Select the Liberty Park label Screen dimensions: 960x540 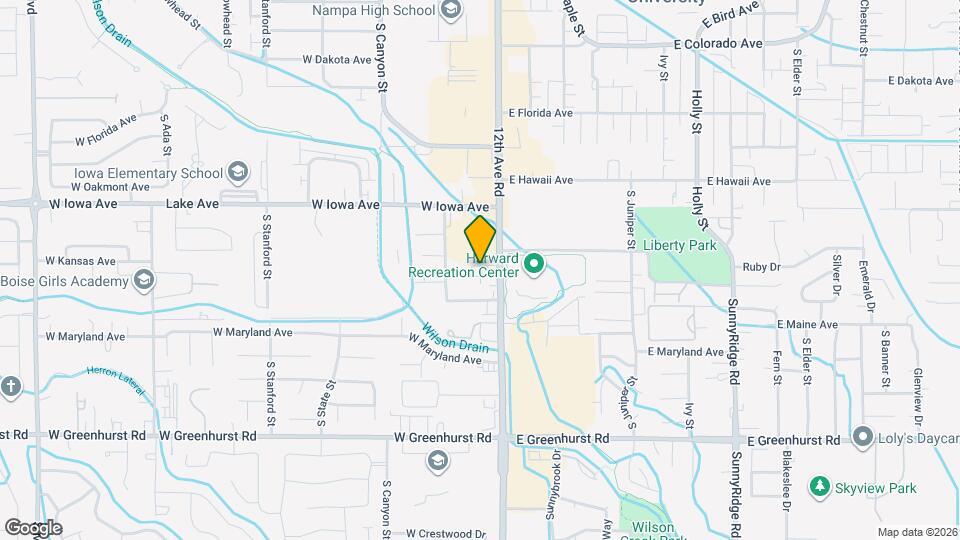pyautogui.click(x=680, y=246)
